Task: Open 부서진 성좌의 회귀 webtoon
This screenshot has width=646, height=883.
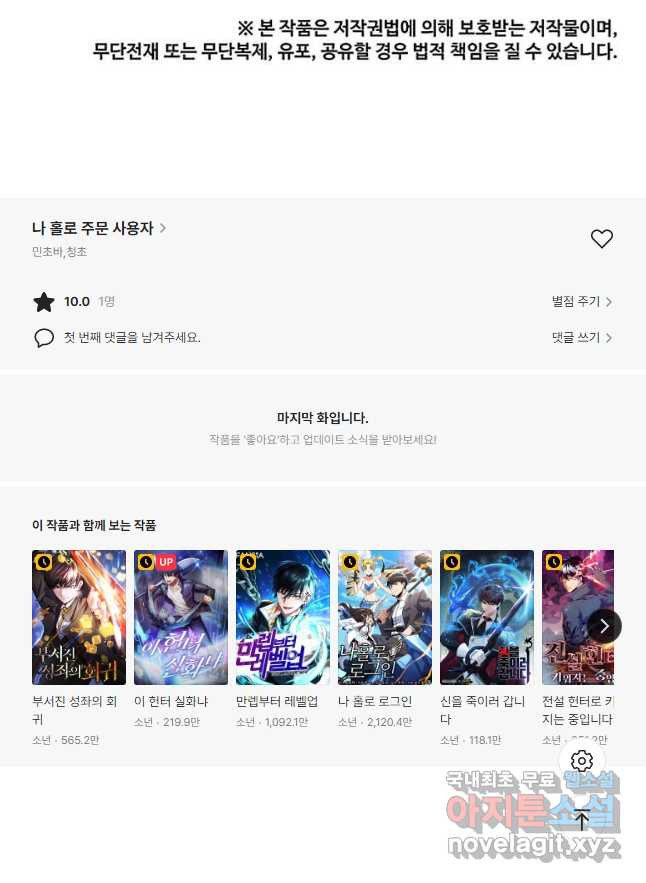Action: (x=79, y=617)
